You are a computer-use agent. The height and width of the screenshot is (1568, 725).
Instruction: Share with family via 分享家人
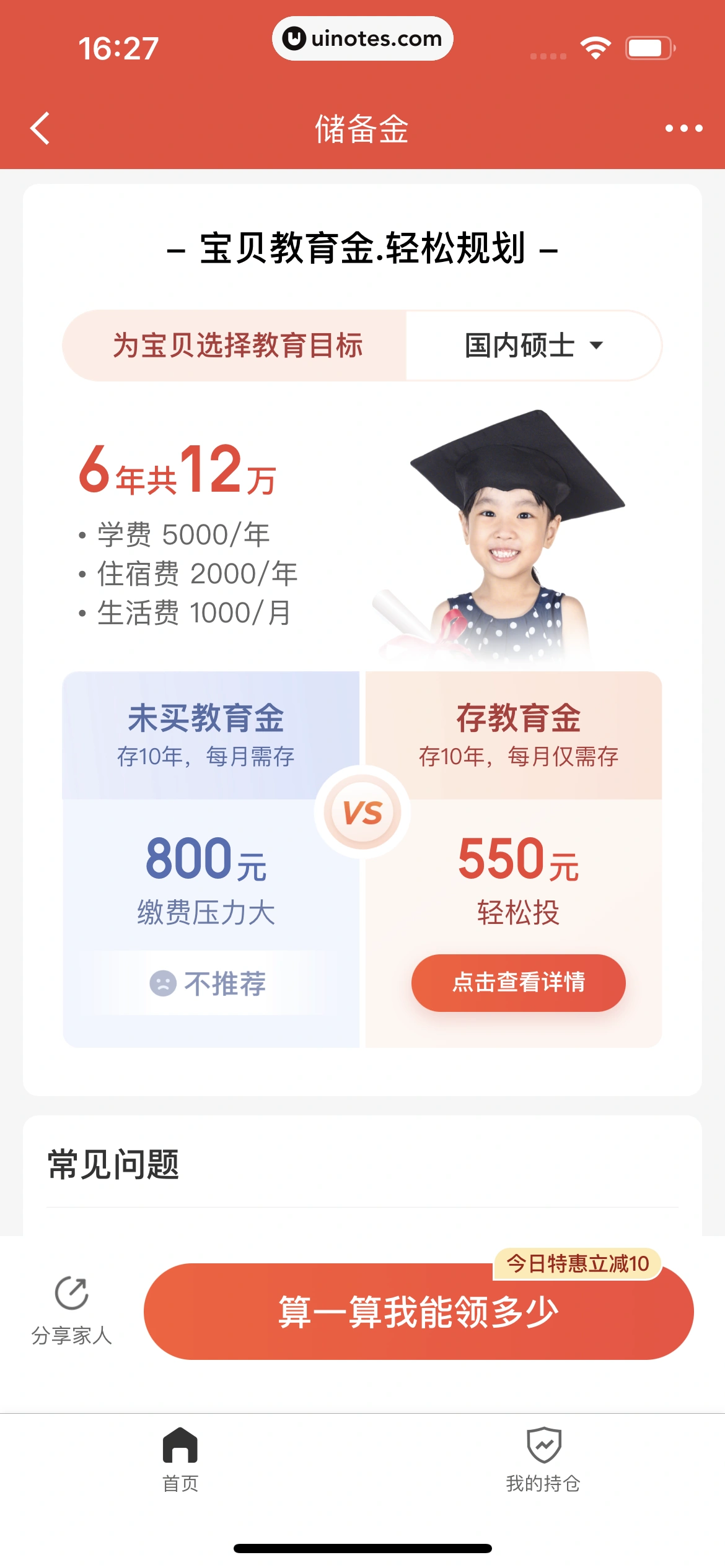click(x=72, y=1310)
